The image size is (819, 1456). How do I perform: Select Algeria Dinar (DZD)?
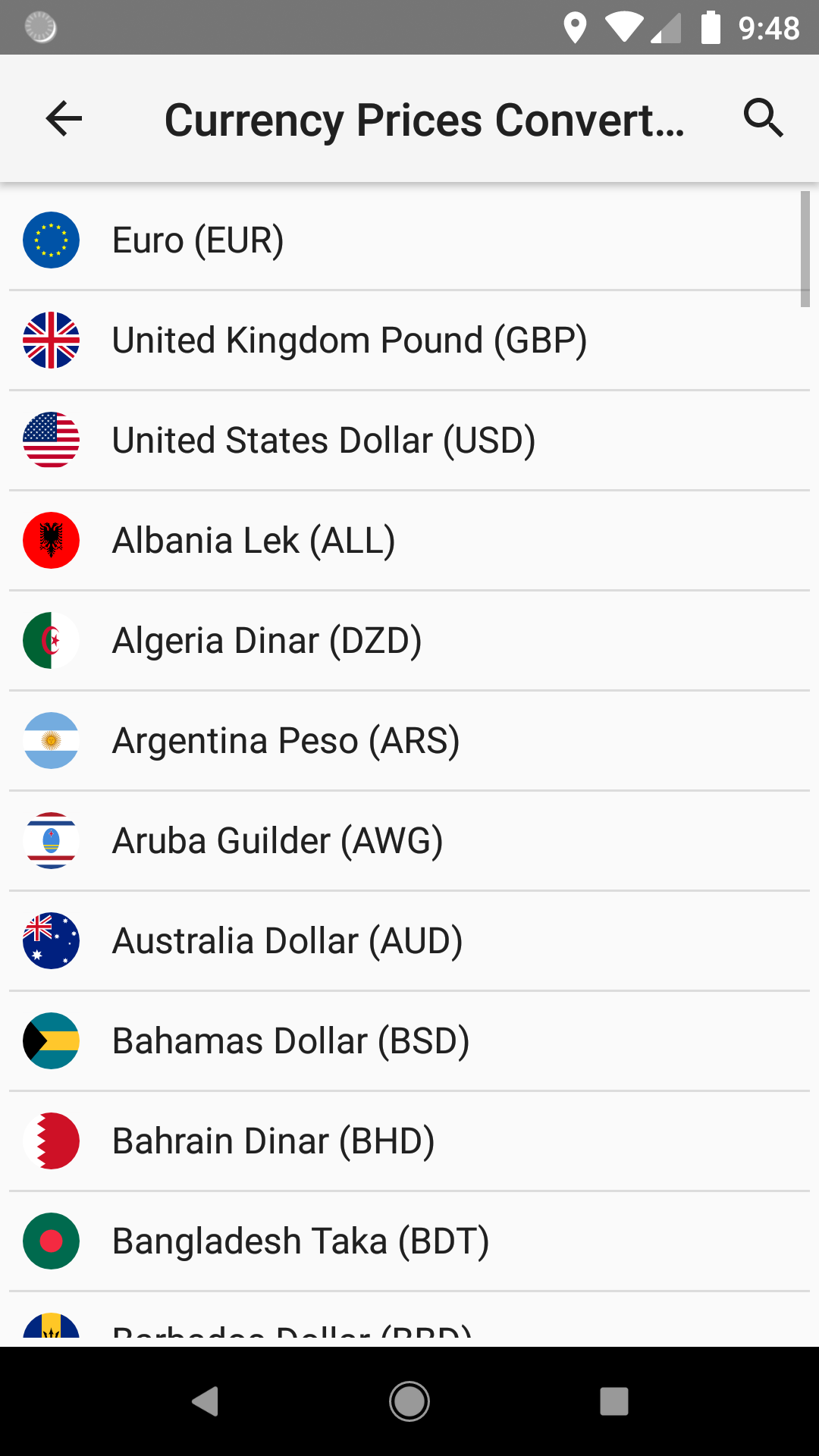click(x=409, y=640)
